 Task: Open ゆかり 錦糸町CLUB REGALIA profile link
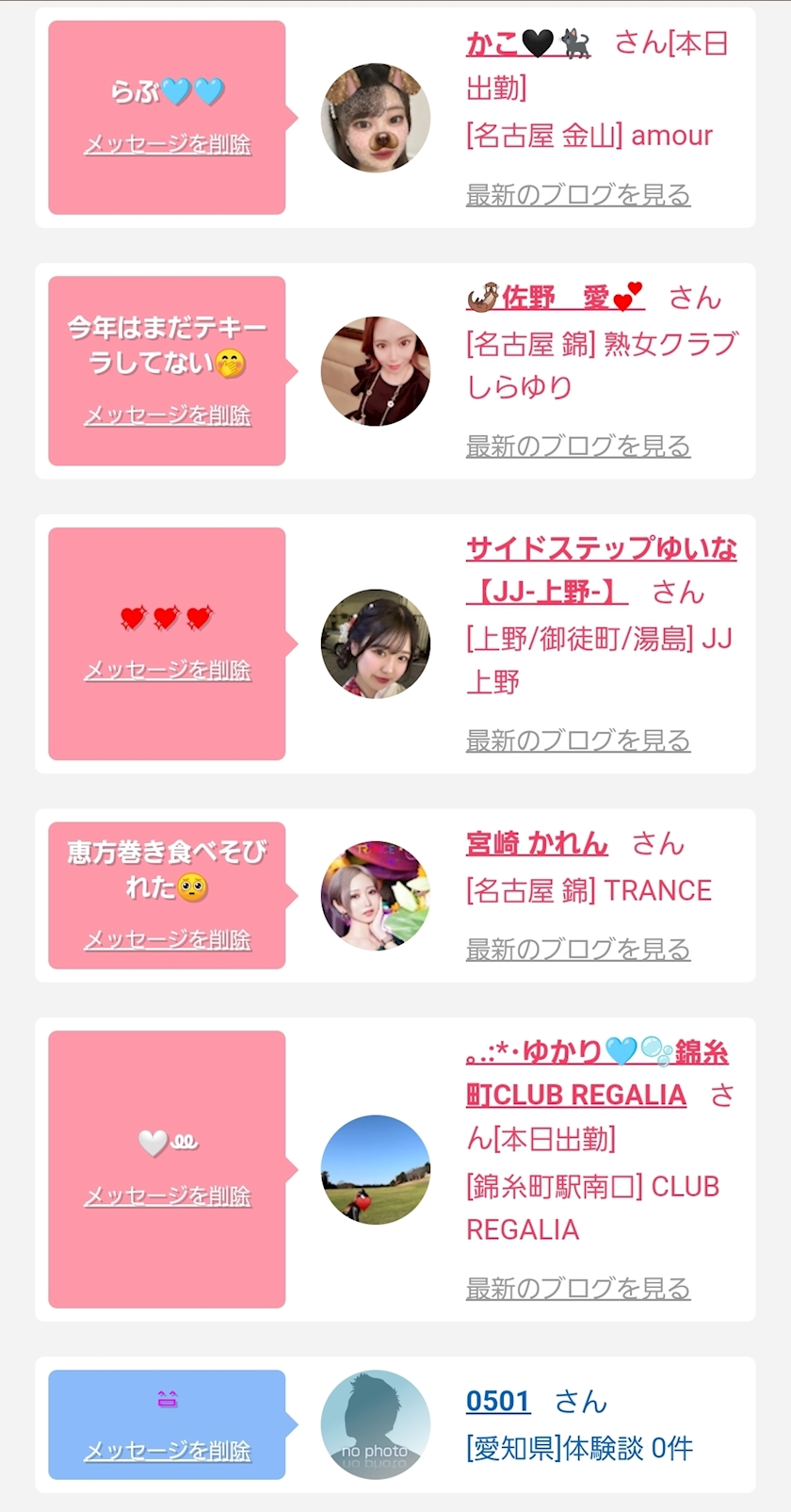click(597, 1073)
